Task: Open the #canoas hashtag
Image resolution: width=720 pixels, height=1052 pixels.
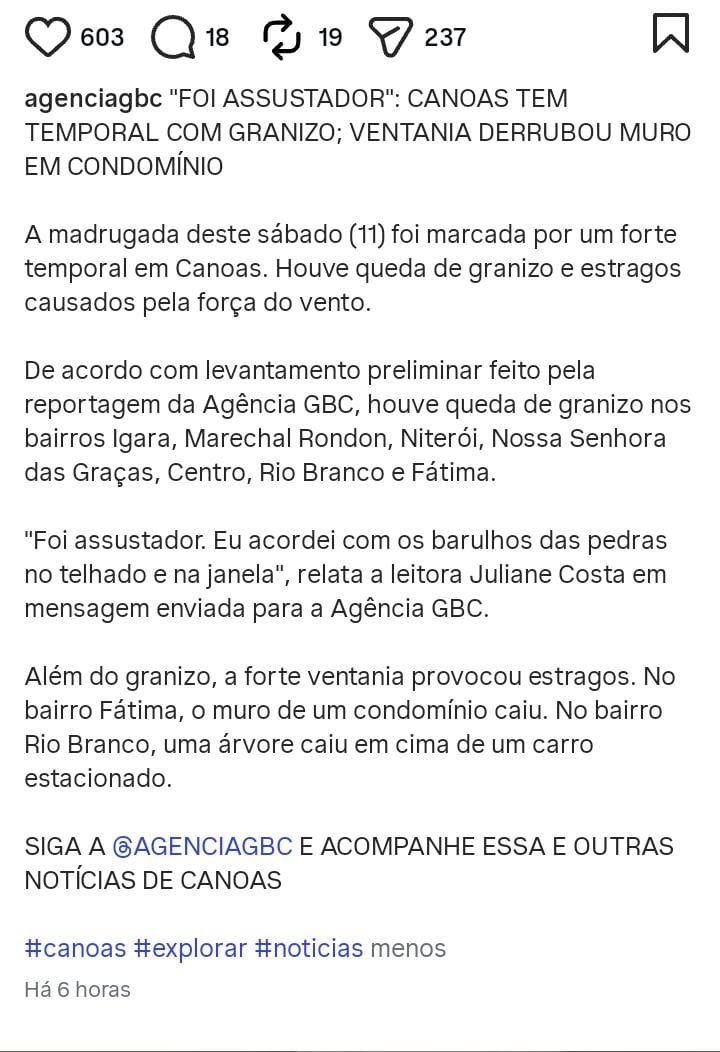Action: coord(75,949)
